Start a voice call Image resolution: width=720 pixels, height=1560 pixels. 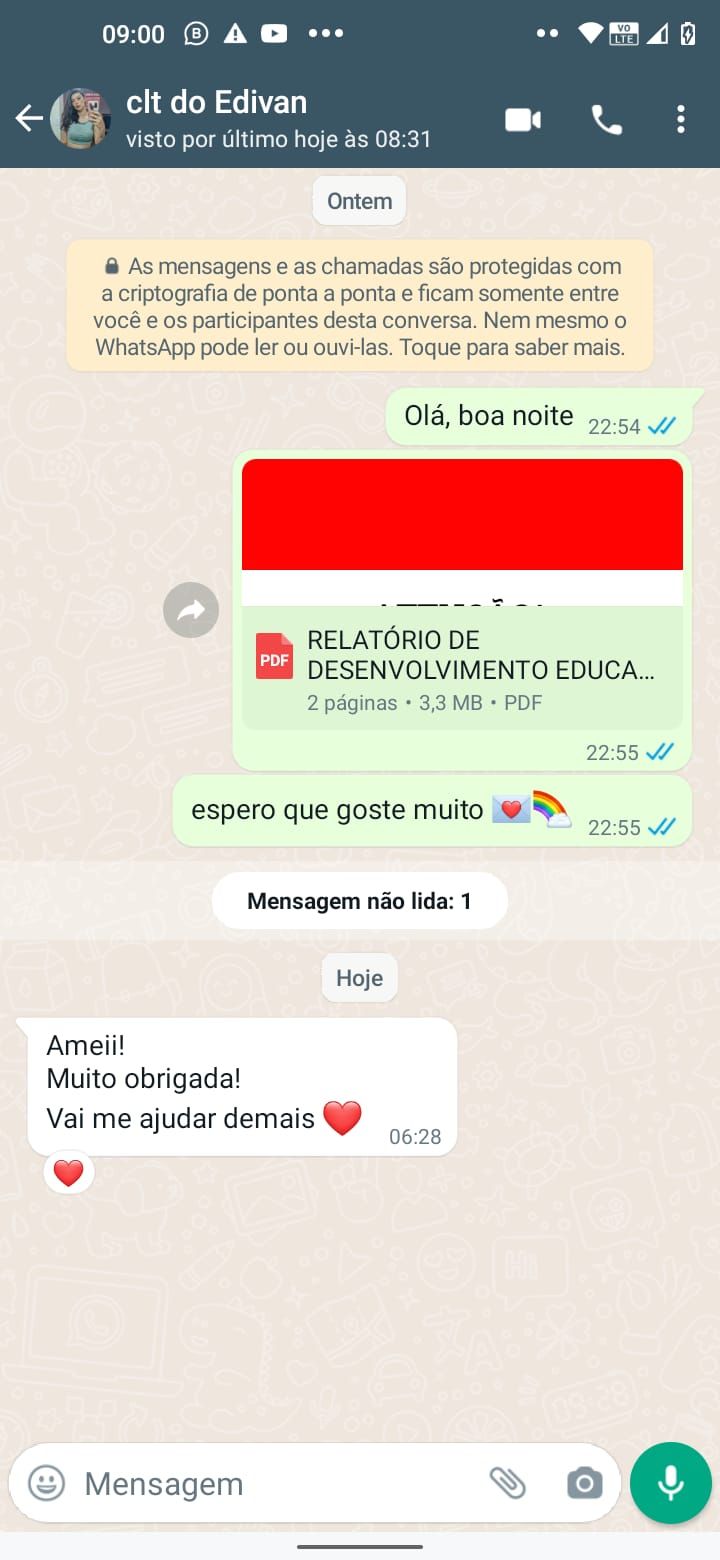607,120
